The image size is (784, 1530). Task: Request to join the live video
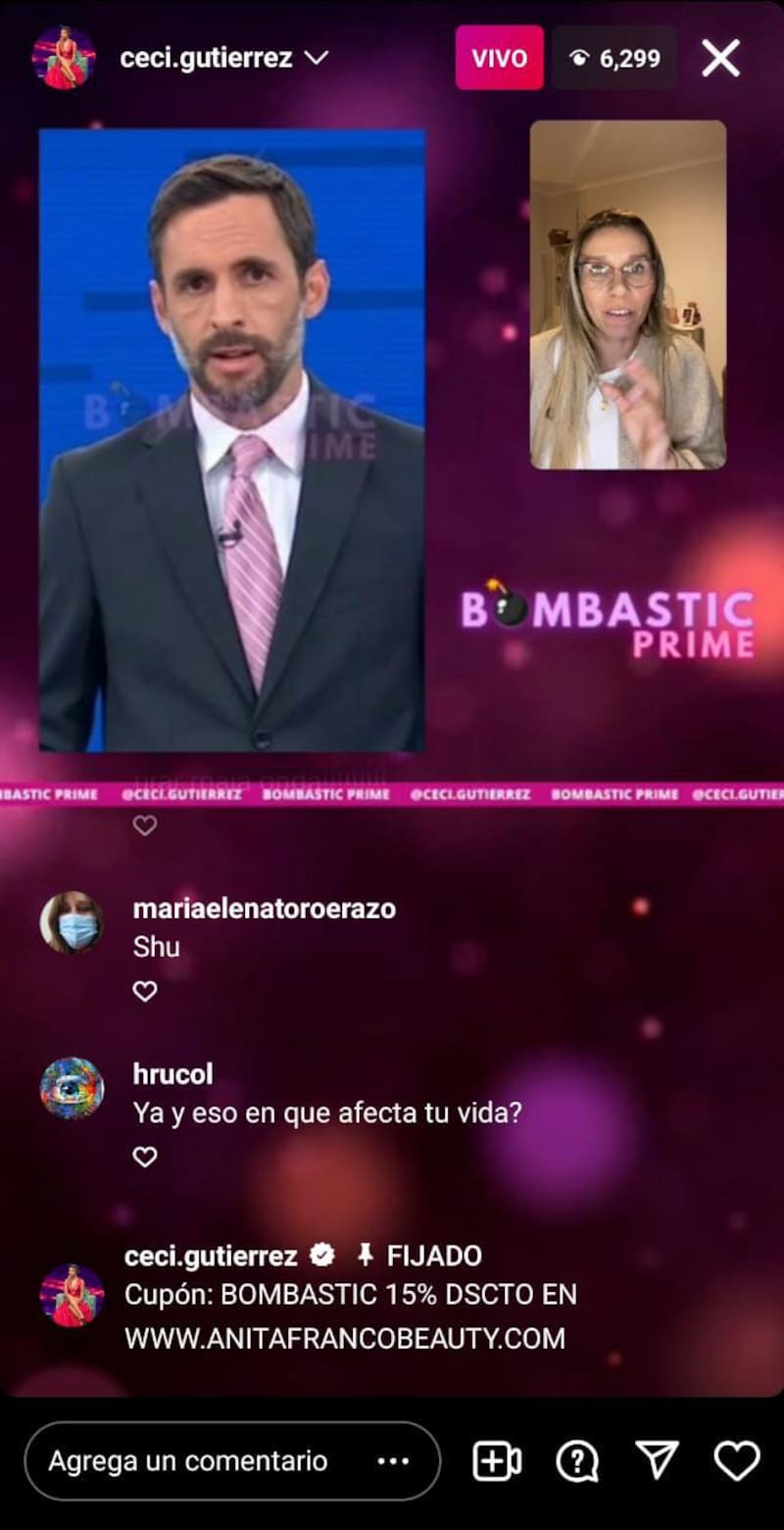click(x=497, y=1461)
